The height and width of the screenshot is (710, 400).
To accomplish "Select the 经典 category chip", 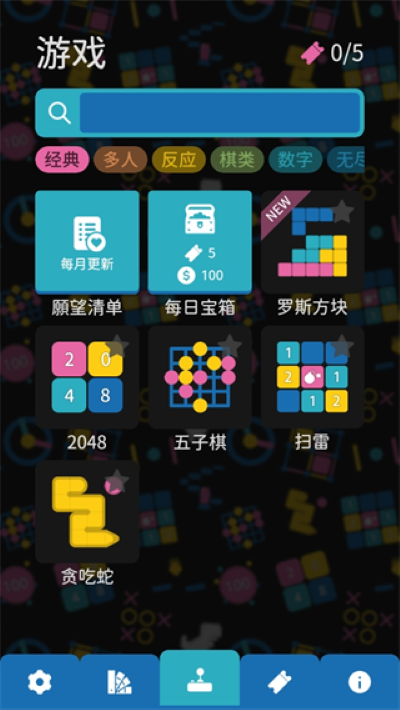I will click(x=62, y=160).
